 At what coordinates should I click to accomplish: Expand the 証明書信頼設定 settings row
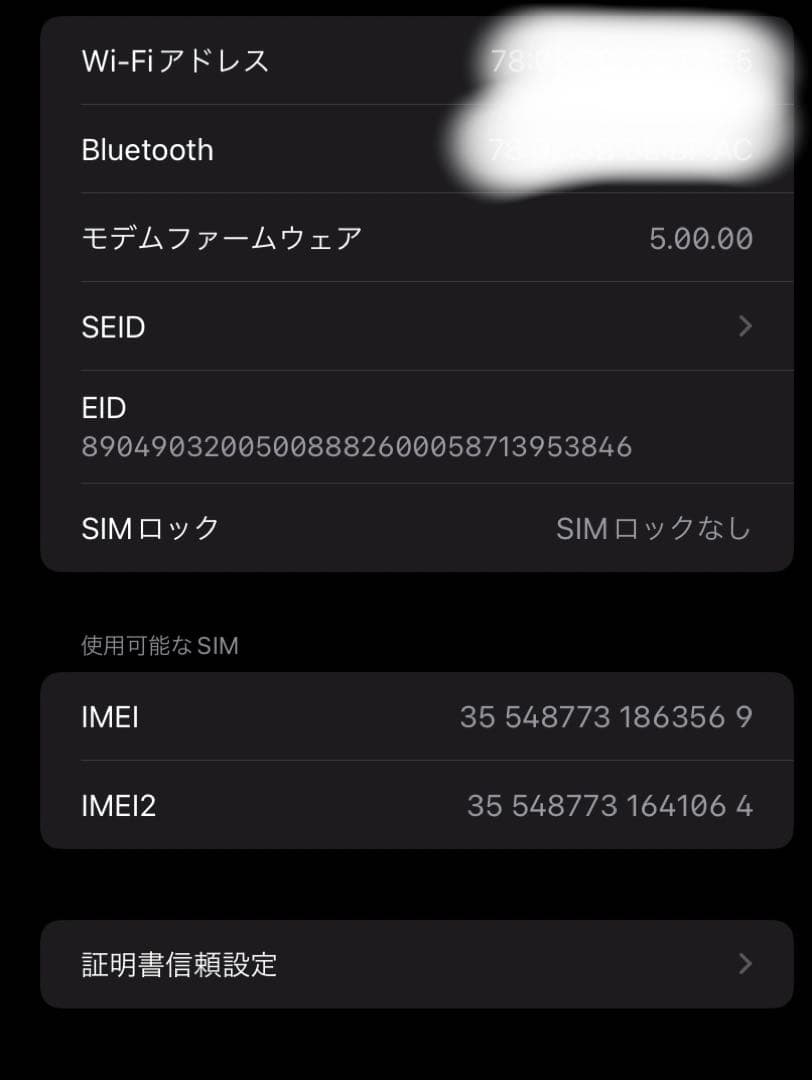click(x=400, y=964)
